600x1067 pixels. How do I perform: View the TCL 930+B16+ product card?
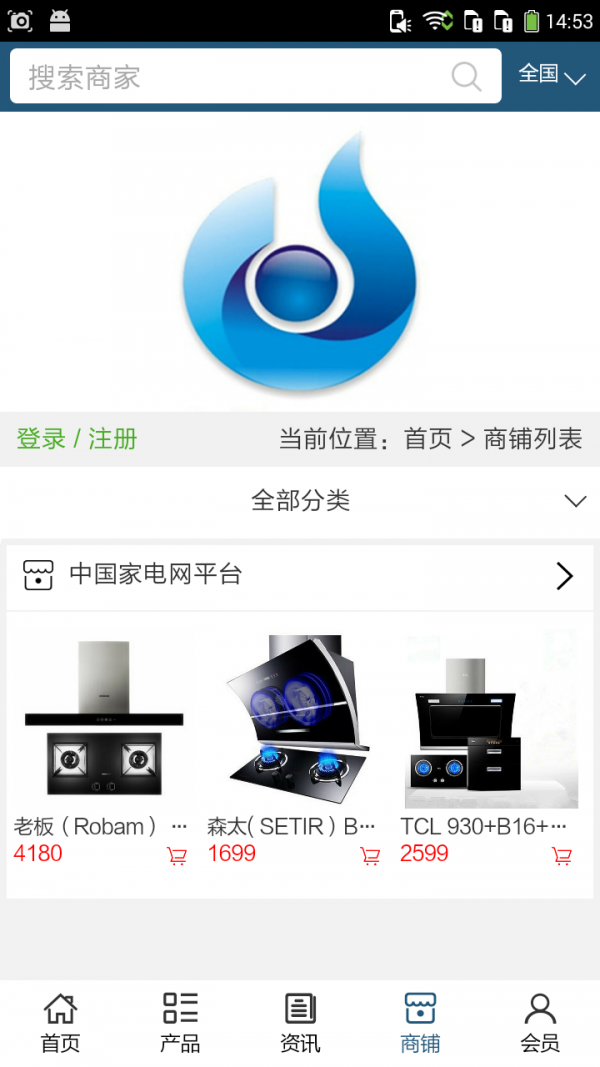(x=491, y=720)
